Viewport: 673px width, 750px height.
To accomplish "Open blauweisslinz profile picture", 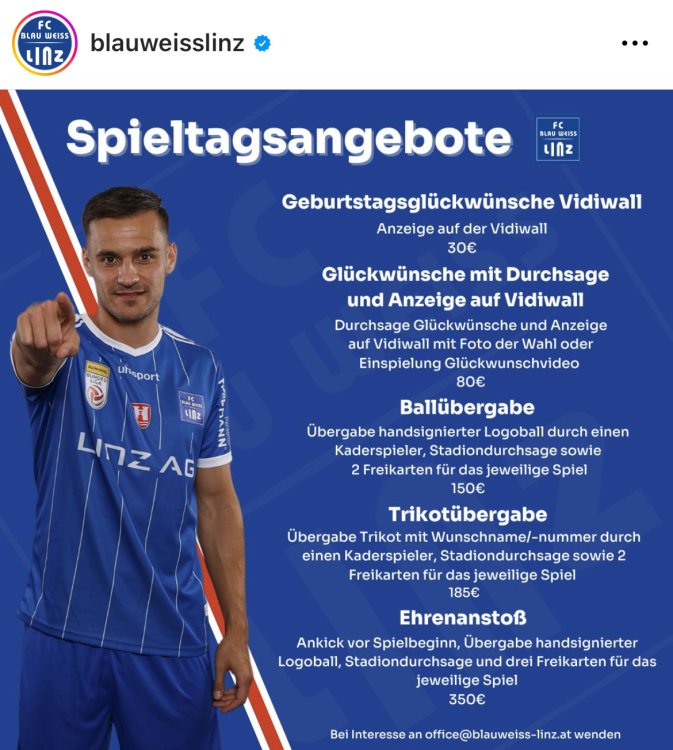I will [44, 44].
